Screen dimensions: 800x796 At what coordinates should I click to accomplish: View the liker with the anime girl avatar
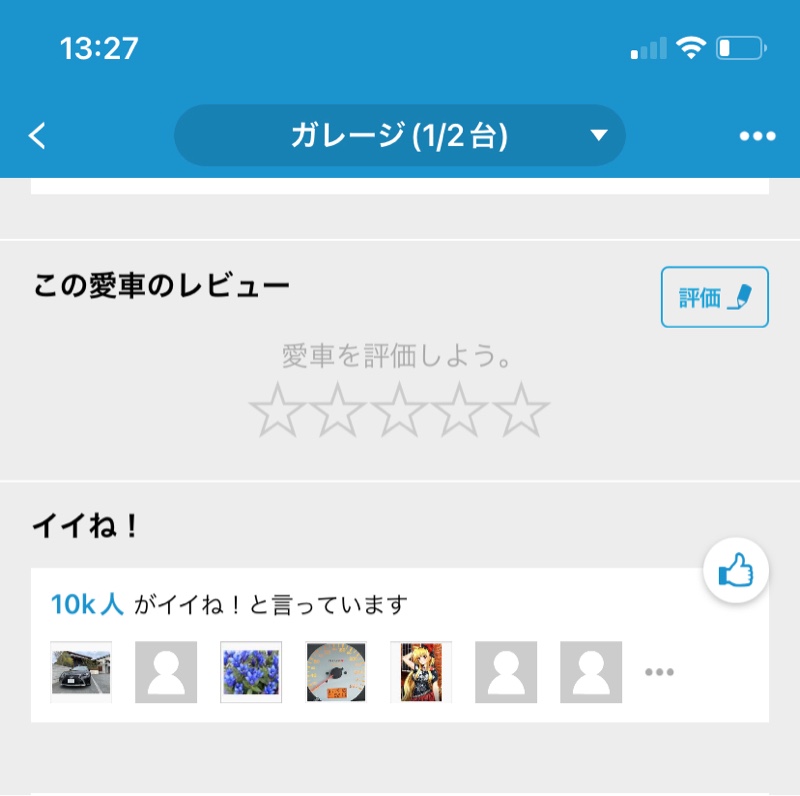pyautogui.click(x=421, y=672)
